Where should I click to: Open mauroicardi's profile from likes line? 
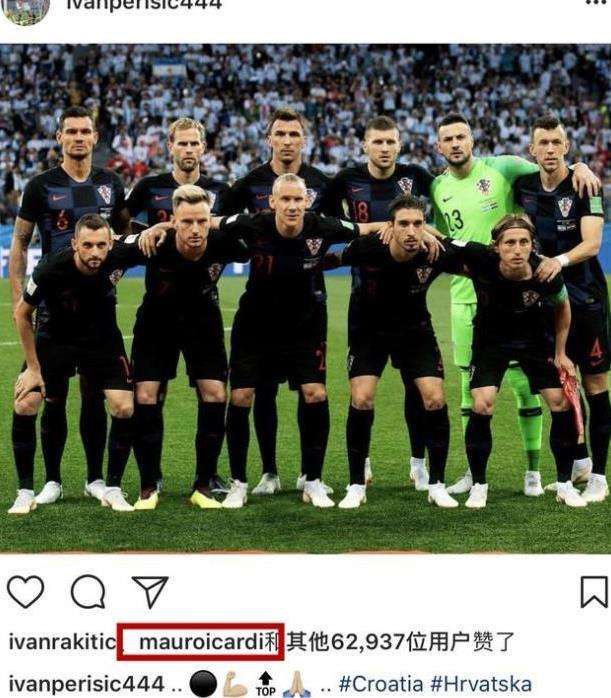coord(200,641)
